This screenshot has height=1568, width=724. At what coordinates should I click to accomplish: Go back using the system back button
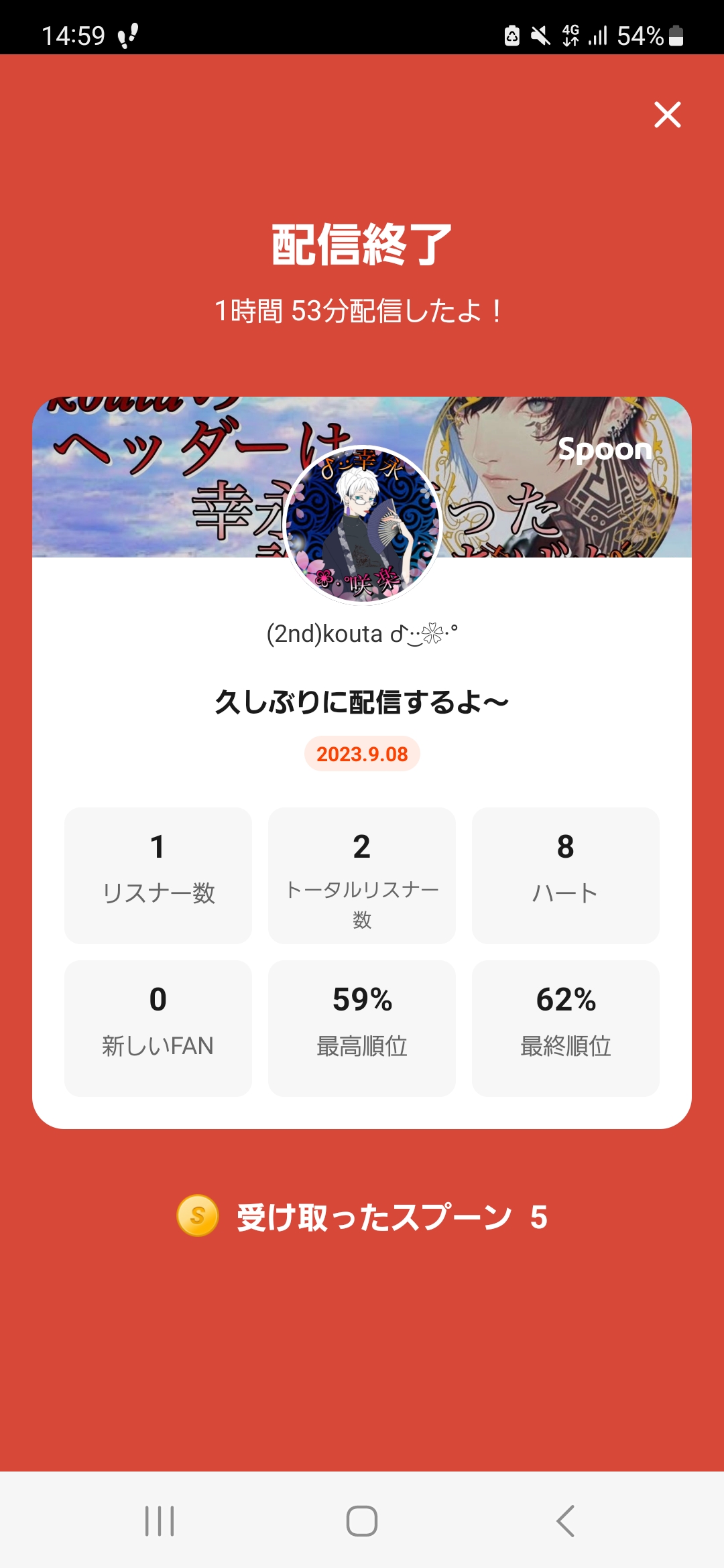[x=565, y=1520]
